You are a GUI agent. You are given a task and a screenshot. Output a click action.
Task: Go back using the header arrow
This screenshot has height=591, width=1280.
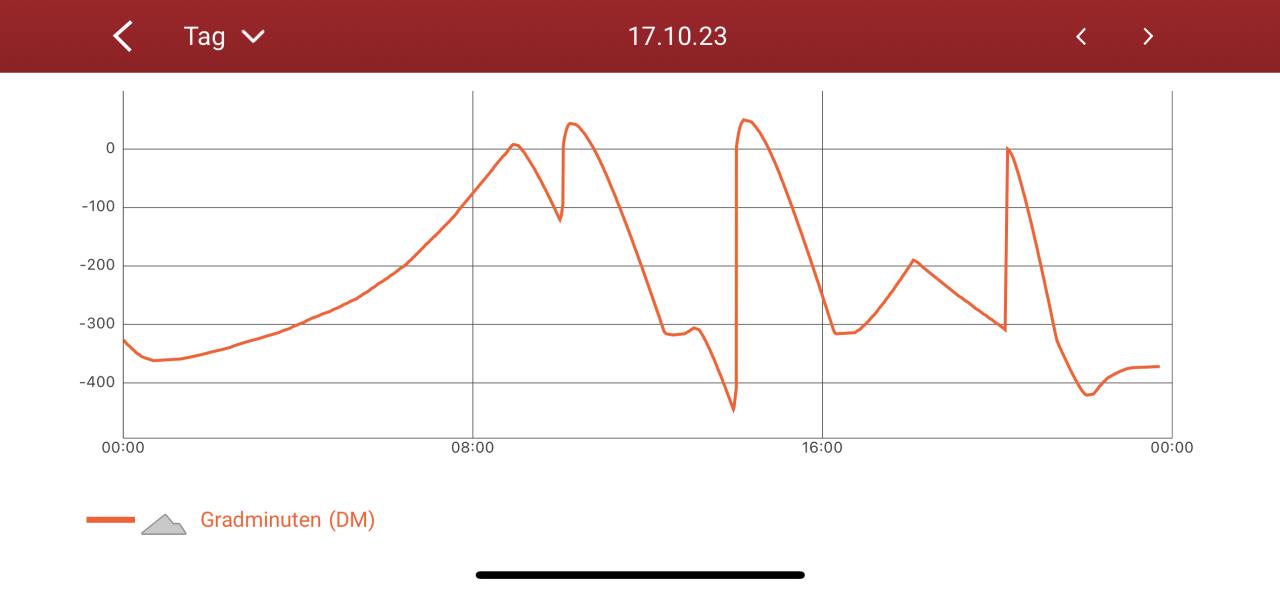[x=122, y=37]
